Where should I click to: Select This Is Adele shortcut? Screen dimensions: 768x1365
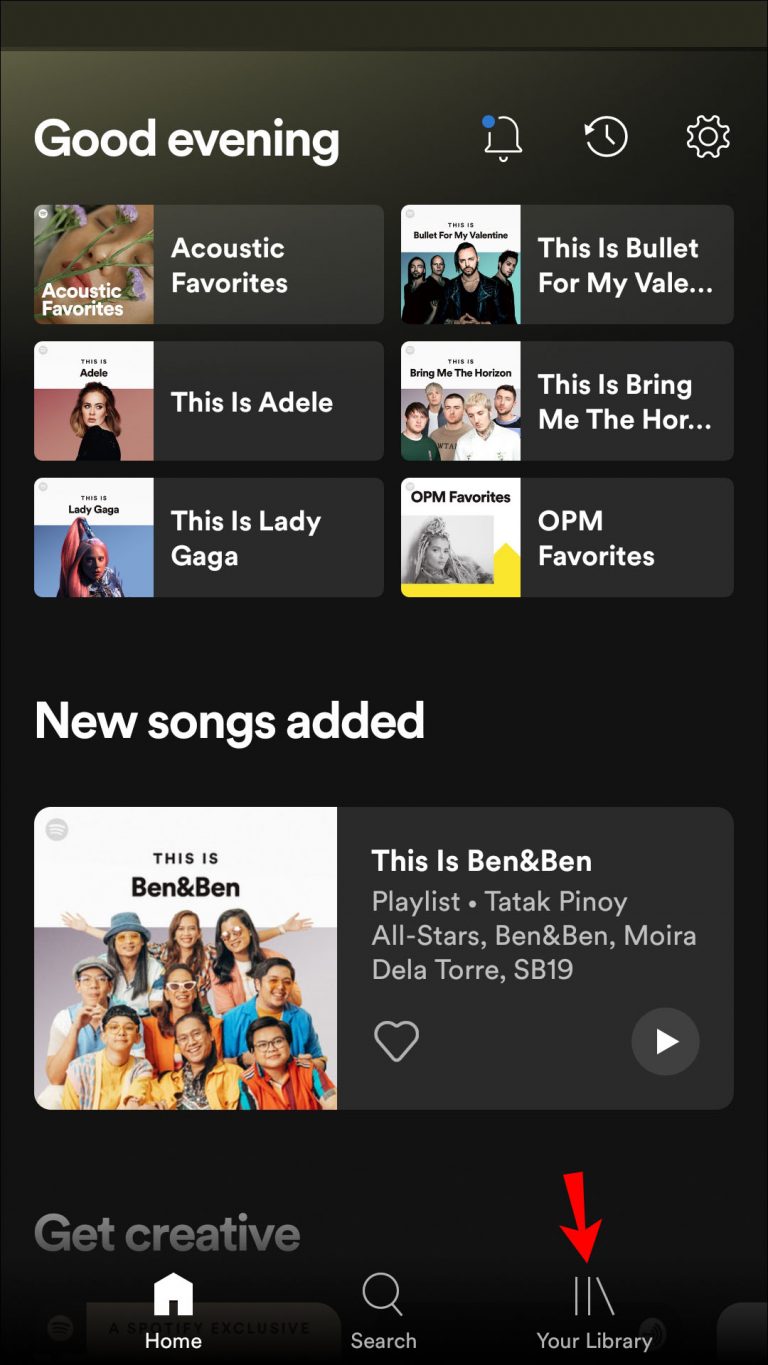coord(208,401)
